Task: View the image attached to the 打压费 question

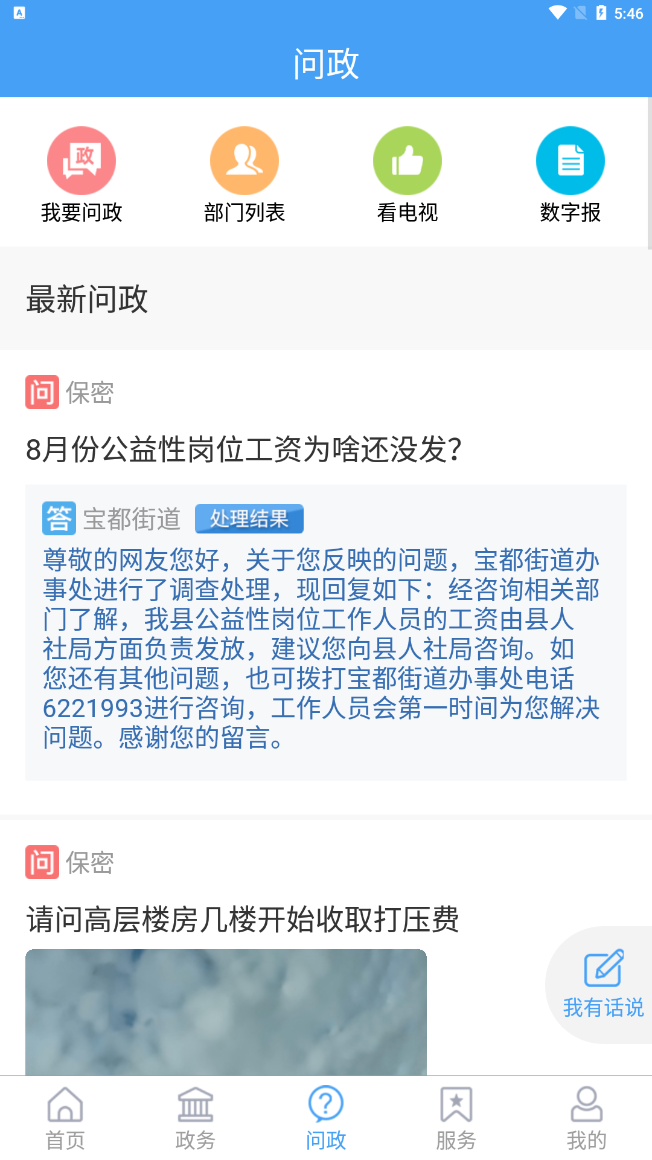Action: pos(226,1010)
